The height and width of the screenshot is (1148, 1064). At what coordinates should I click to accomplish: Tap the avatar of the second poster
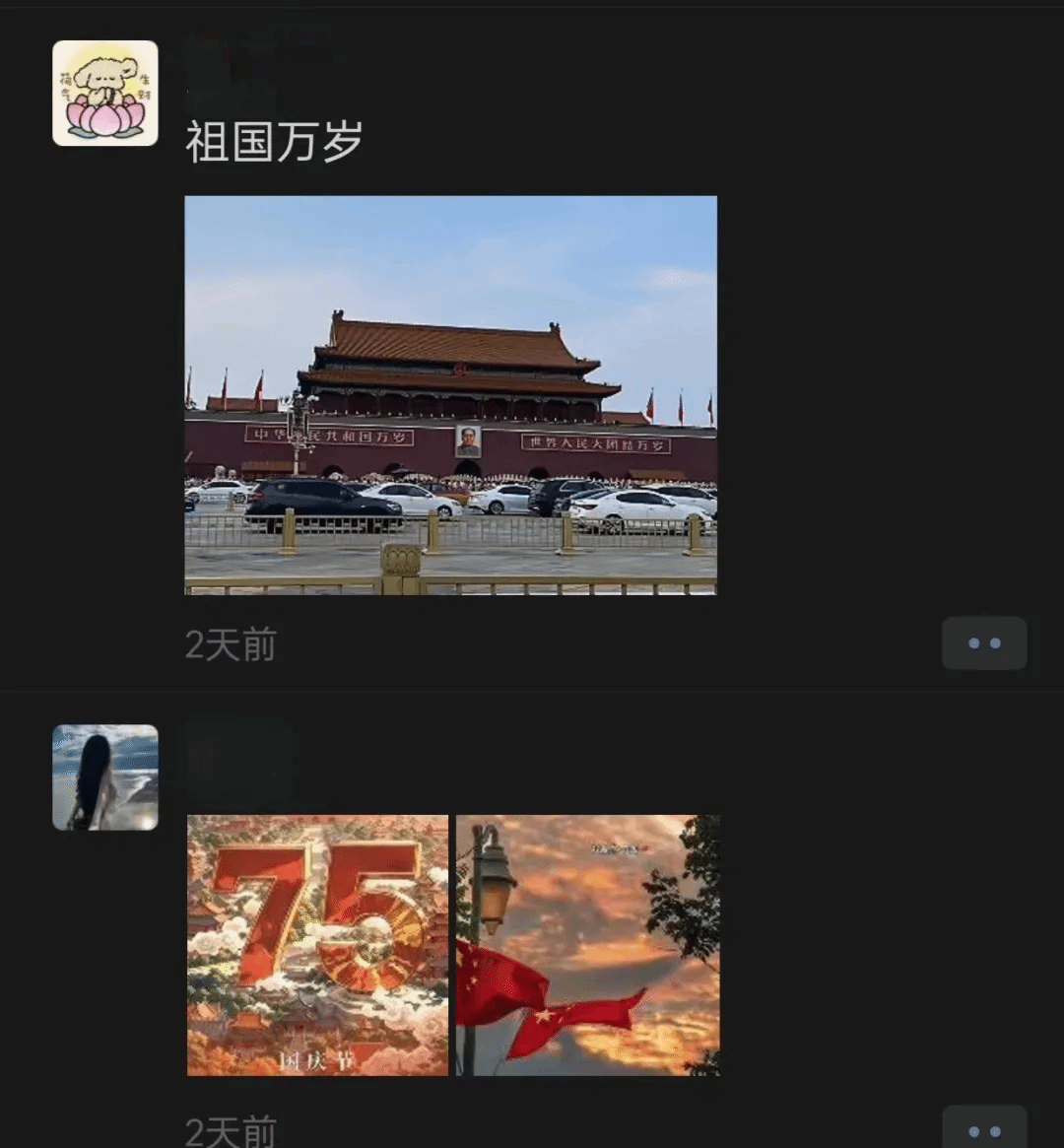[x=105, y=777]
